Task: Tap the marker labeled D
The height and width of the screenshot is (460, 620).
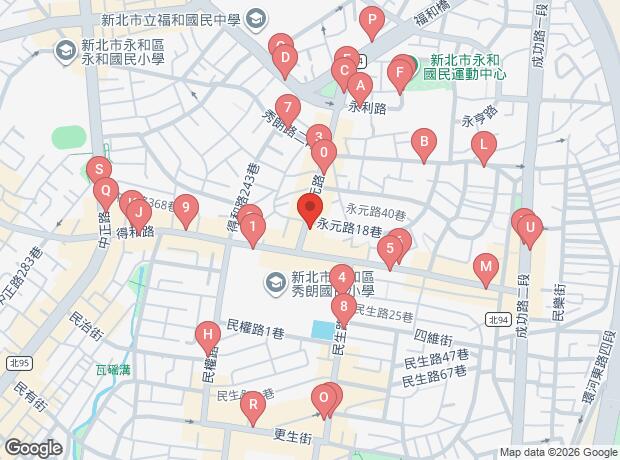Action: point(285,60)
